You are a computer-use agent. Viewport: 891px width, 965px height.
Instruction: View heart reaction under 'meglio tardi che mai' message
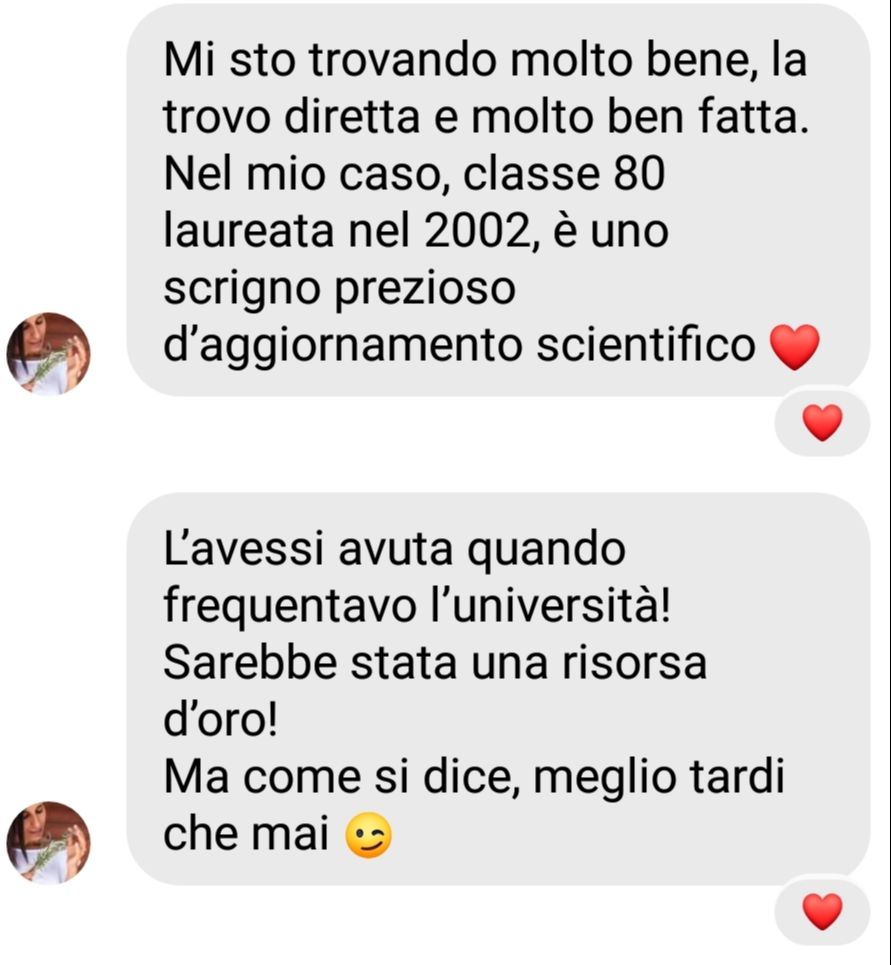pos(822,911)
